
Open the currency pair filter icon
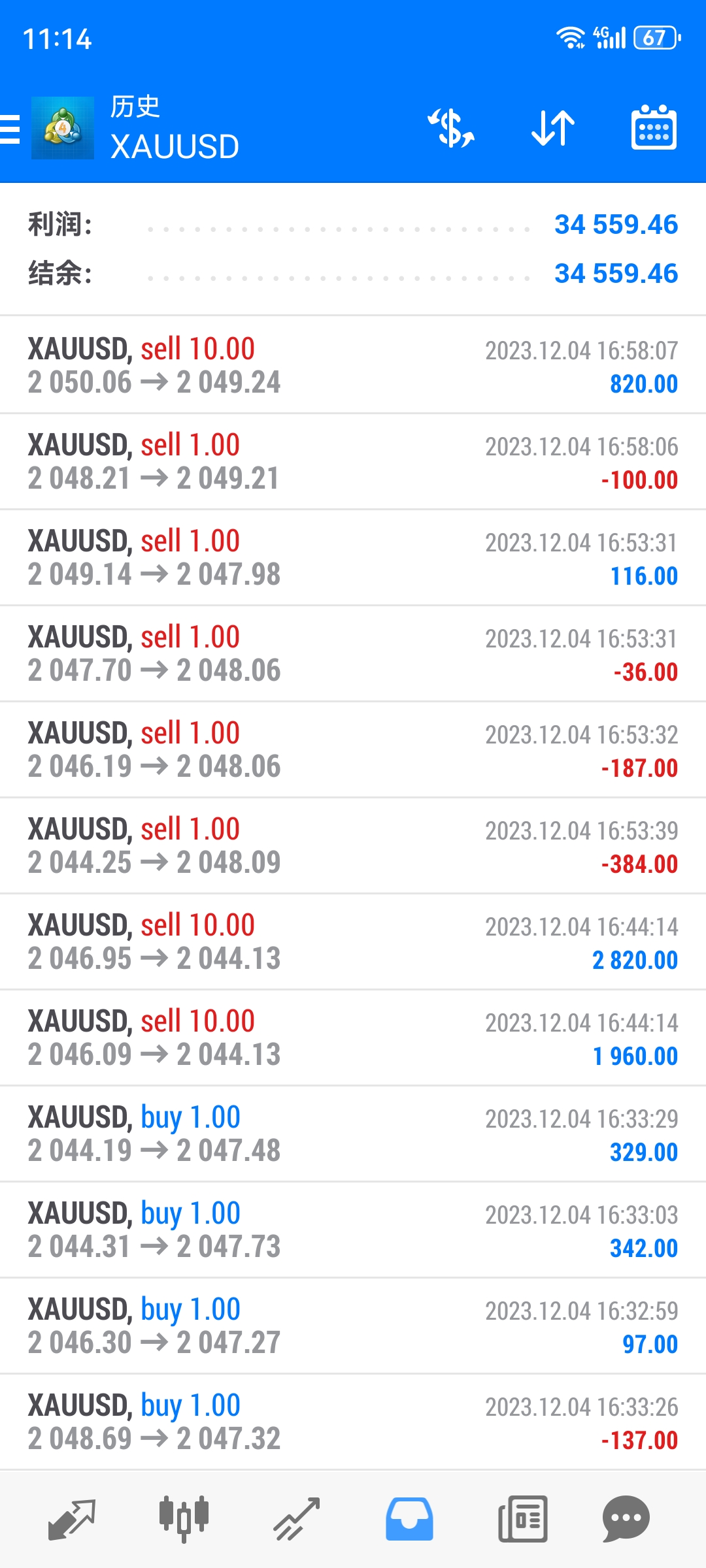(451, 129)
